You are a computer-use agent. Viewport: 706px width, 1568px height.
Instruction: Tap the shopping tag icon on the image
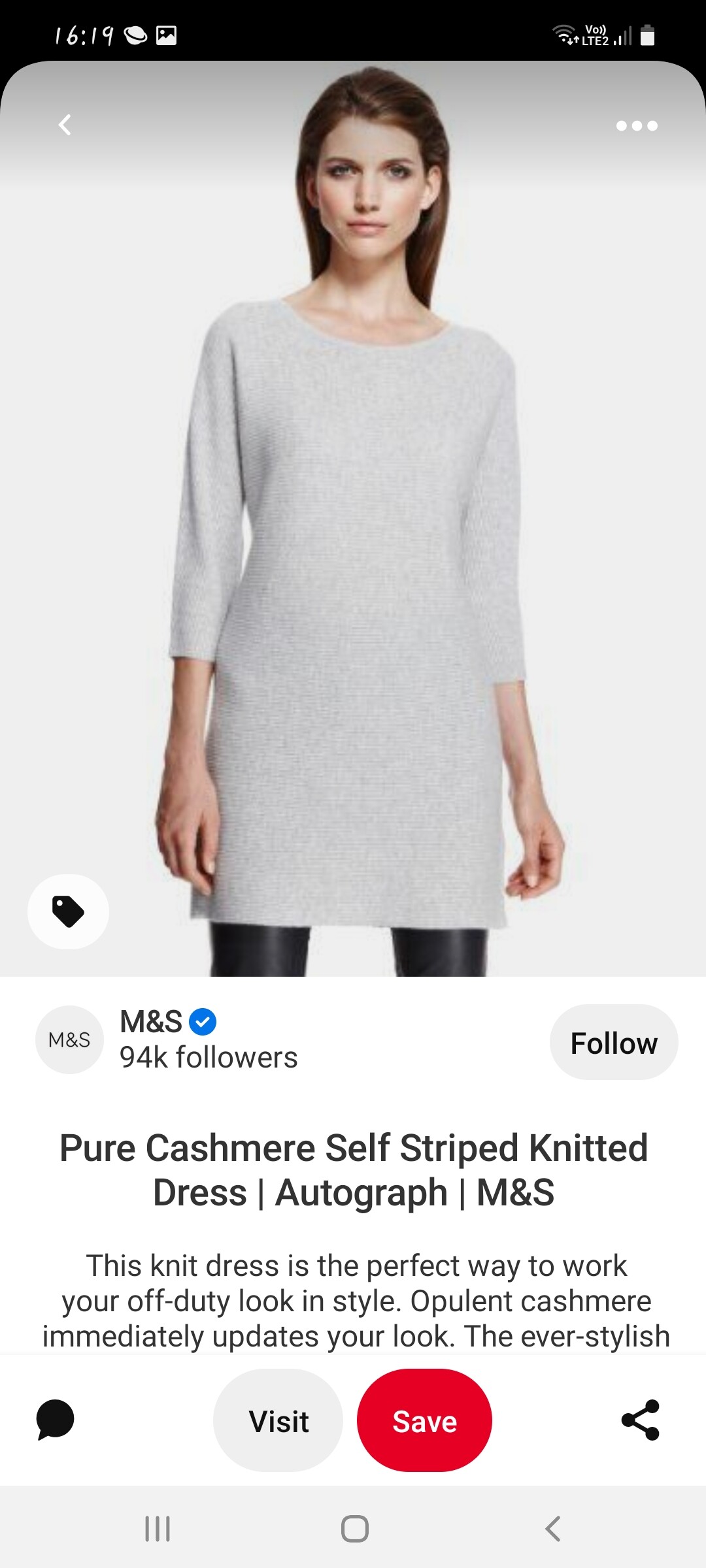[68, 911]
